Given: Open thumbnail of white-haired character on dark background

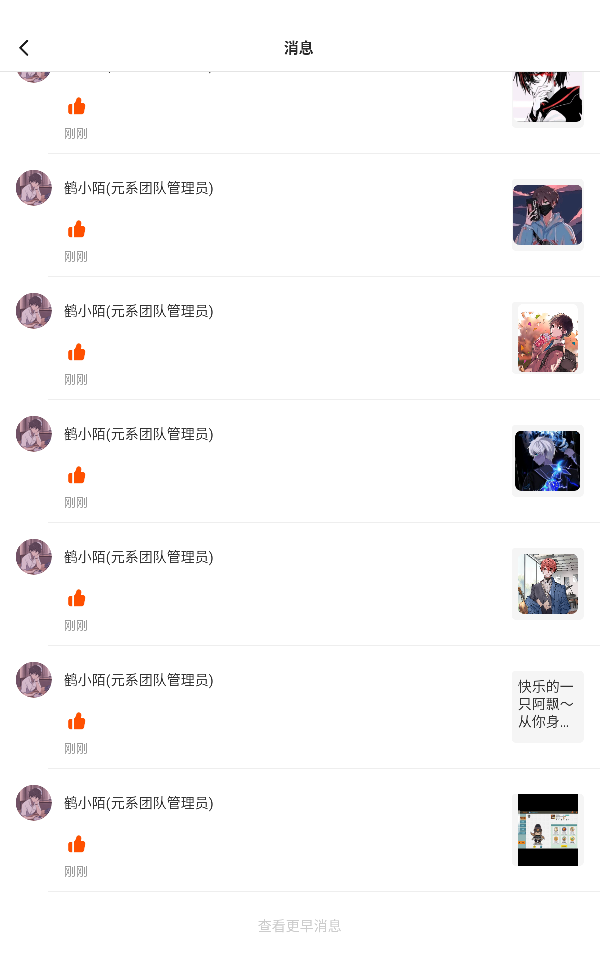Looking at the screenshot, I should (x=547, y=461).
